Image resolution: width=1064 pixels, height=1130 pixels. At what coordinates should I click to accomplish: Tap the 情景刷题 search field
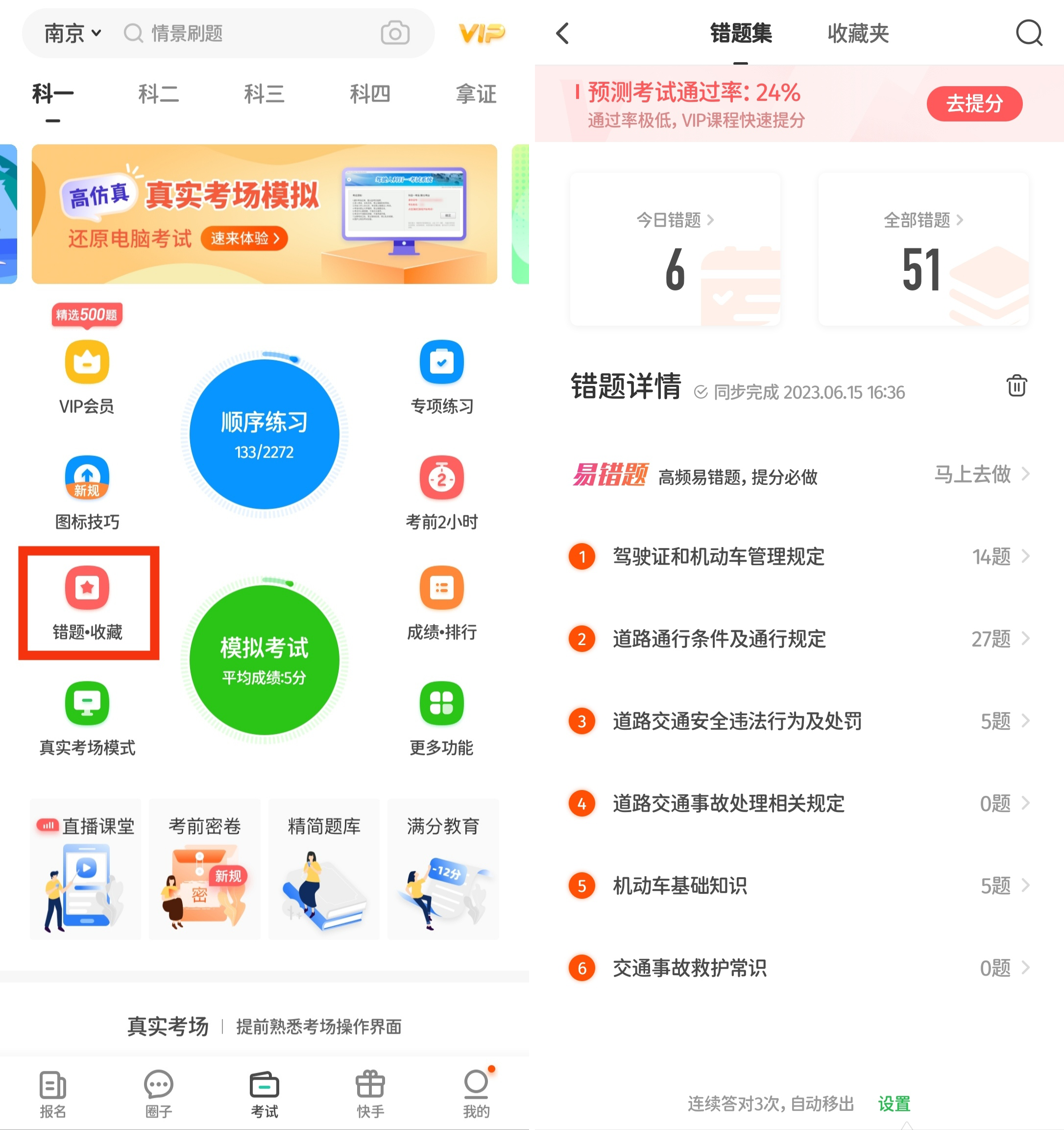pos(244,33)
